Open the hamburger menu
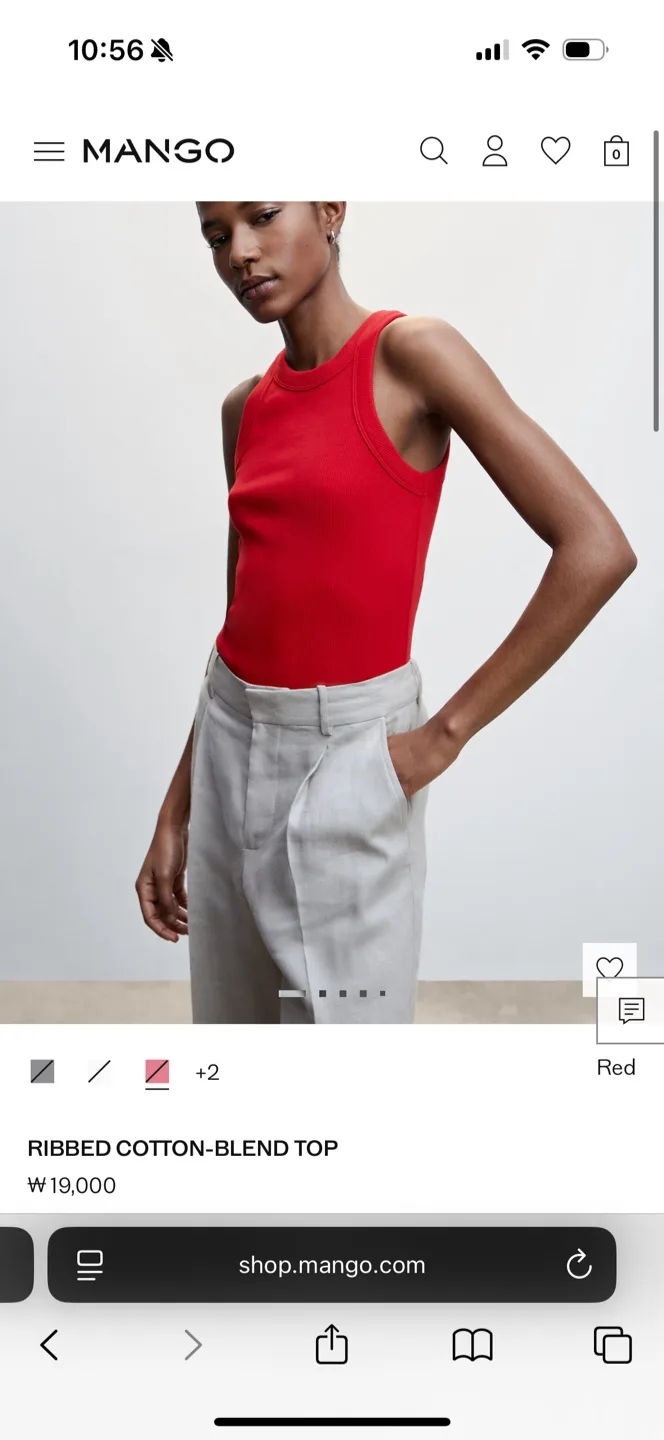The width and height of the screenshot is (664, 1440). point(48,151)
